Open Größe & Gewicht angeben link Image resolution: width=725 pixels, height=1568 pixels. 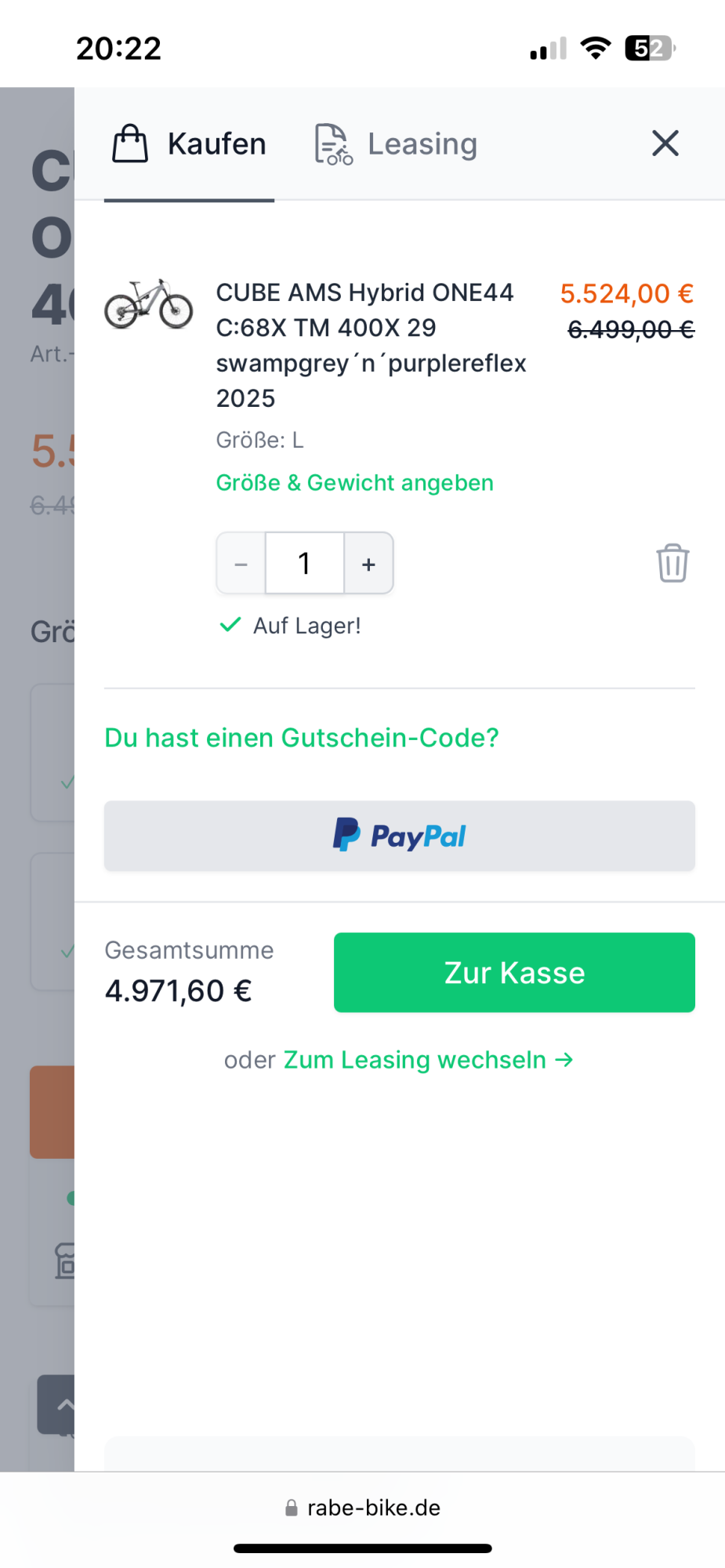pos(354,483)
